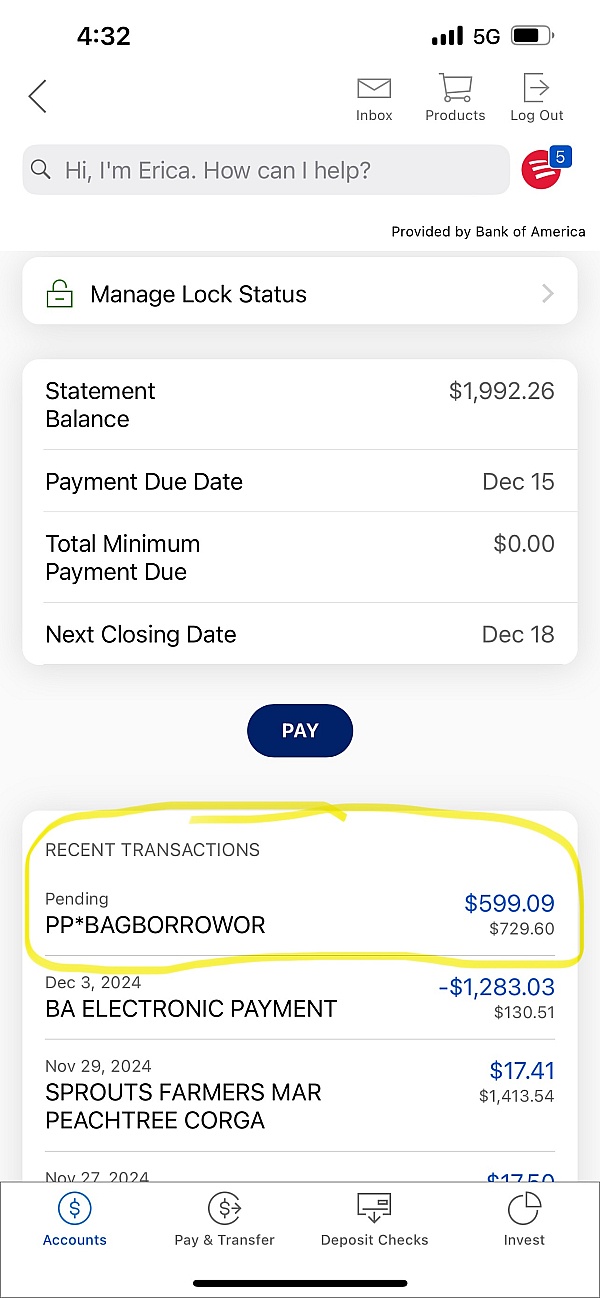Tap the Erica search field
600x1298 pixels.
(266, 170)
